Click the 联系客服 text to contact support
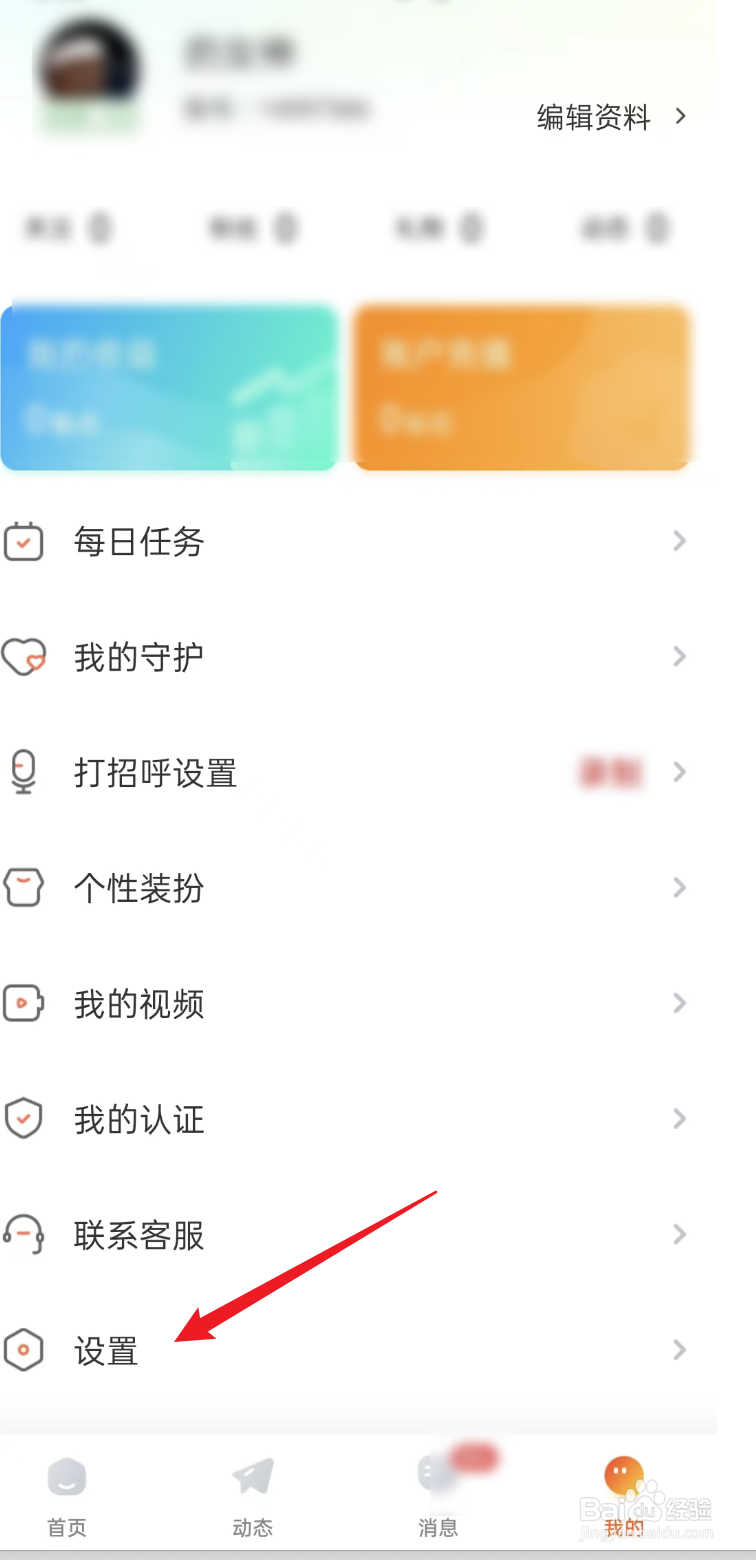The image size is (756, 1560). 138,1234
